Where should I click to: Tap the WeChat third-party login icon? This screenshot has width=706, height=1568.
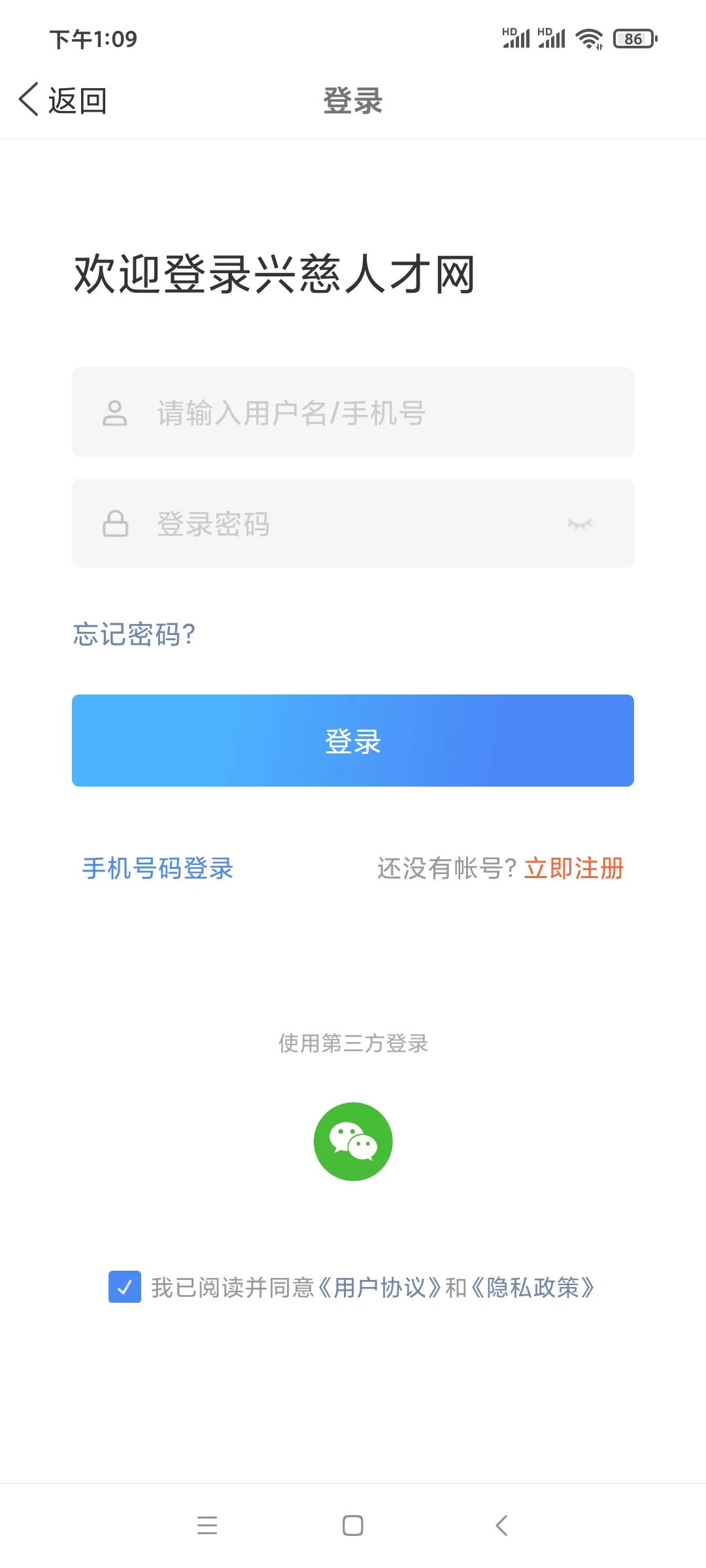coord(352,1141)
